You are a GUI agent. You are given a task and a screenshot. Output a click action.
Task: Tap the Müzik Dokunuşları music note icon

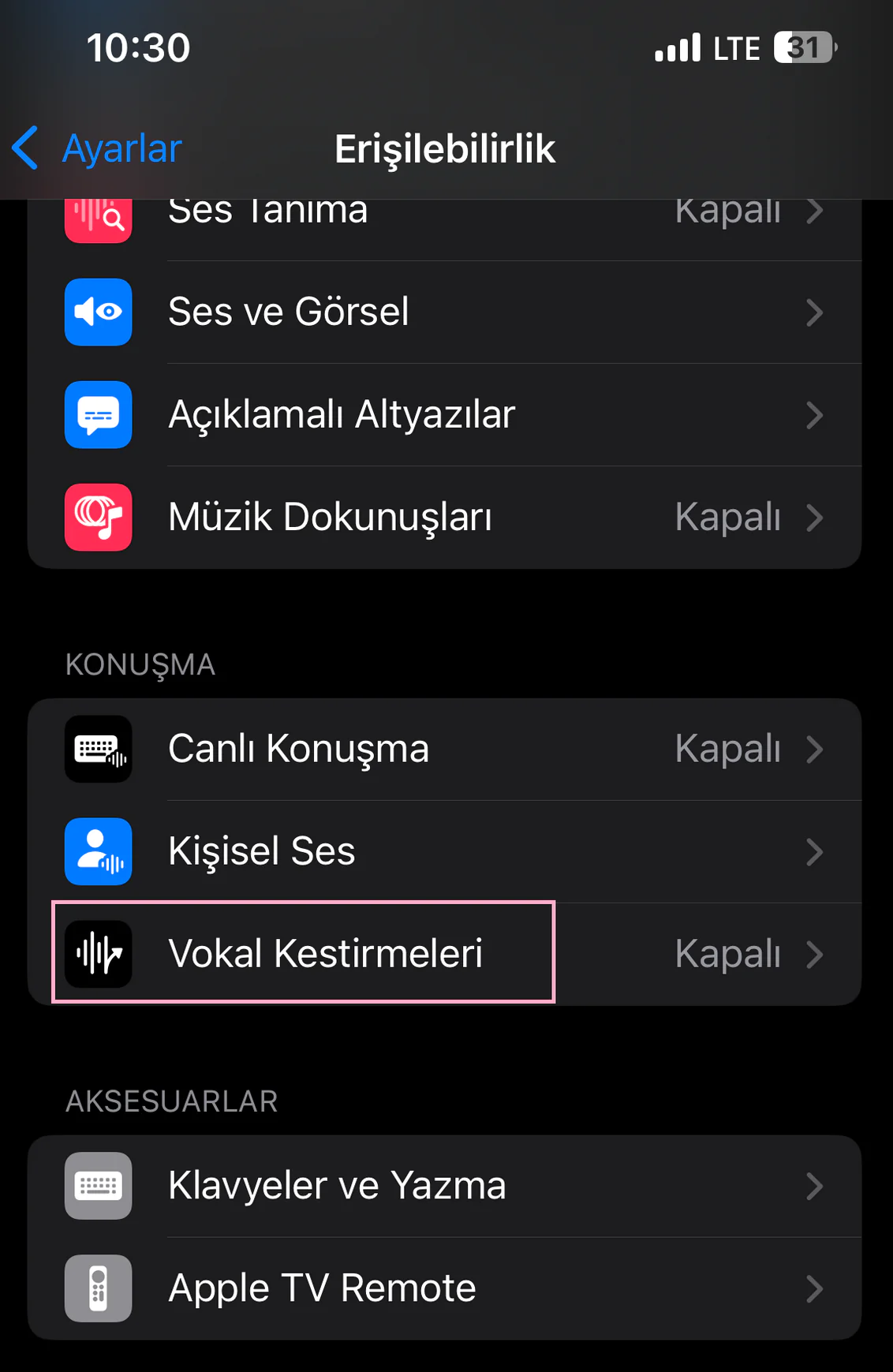coord(98,518)
